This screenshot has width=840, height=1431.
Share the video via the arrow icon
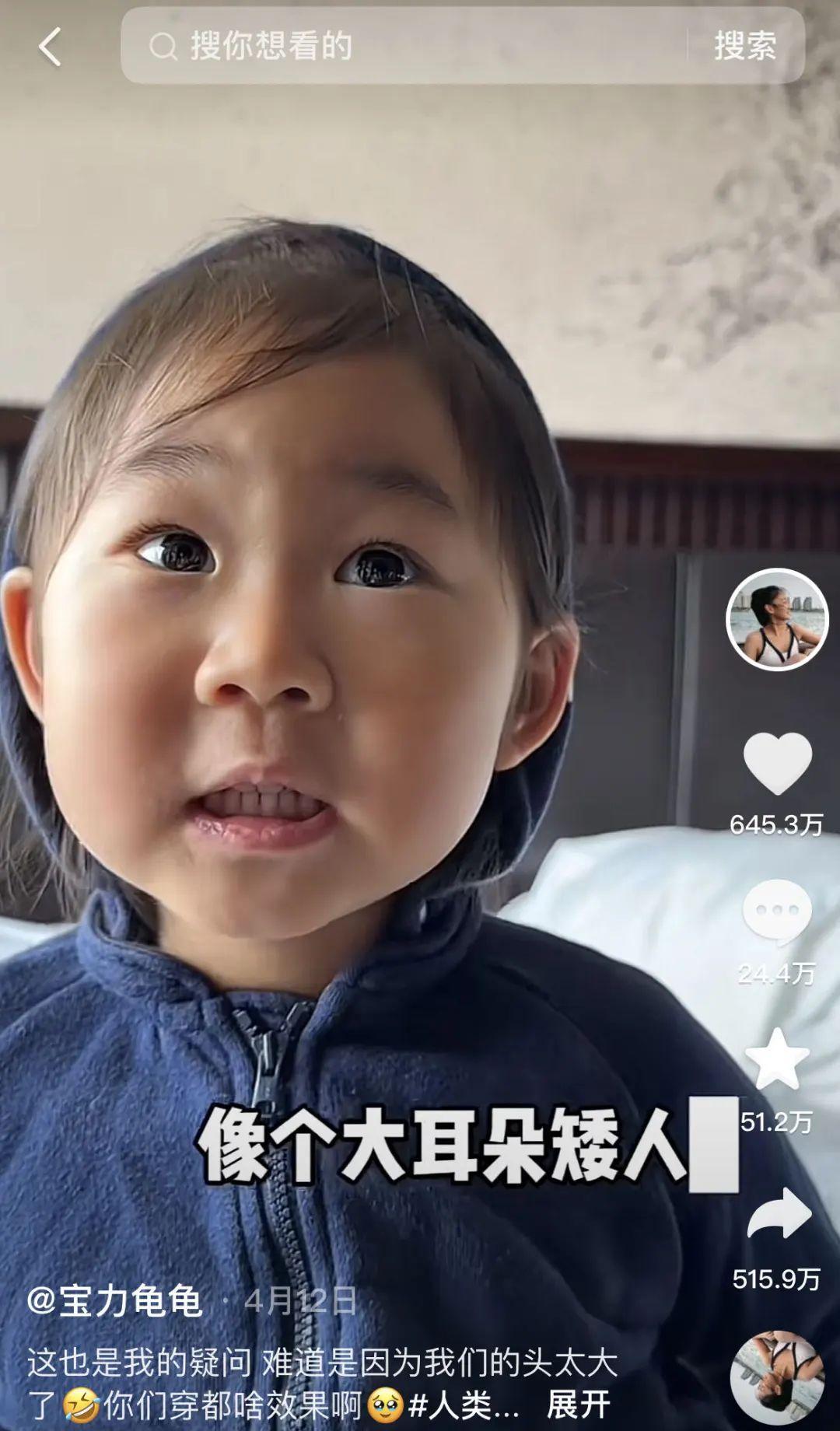tap(779, 1215)
